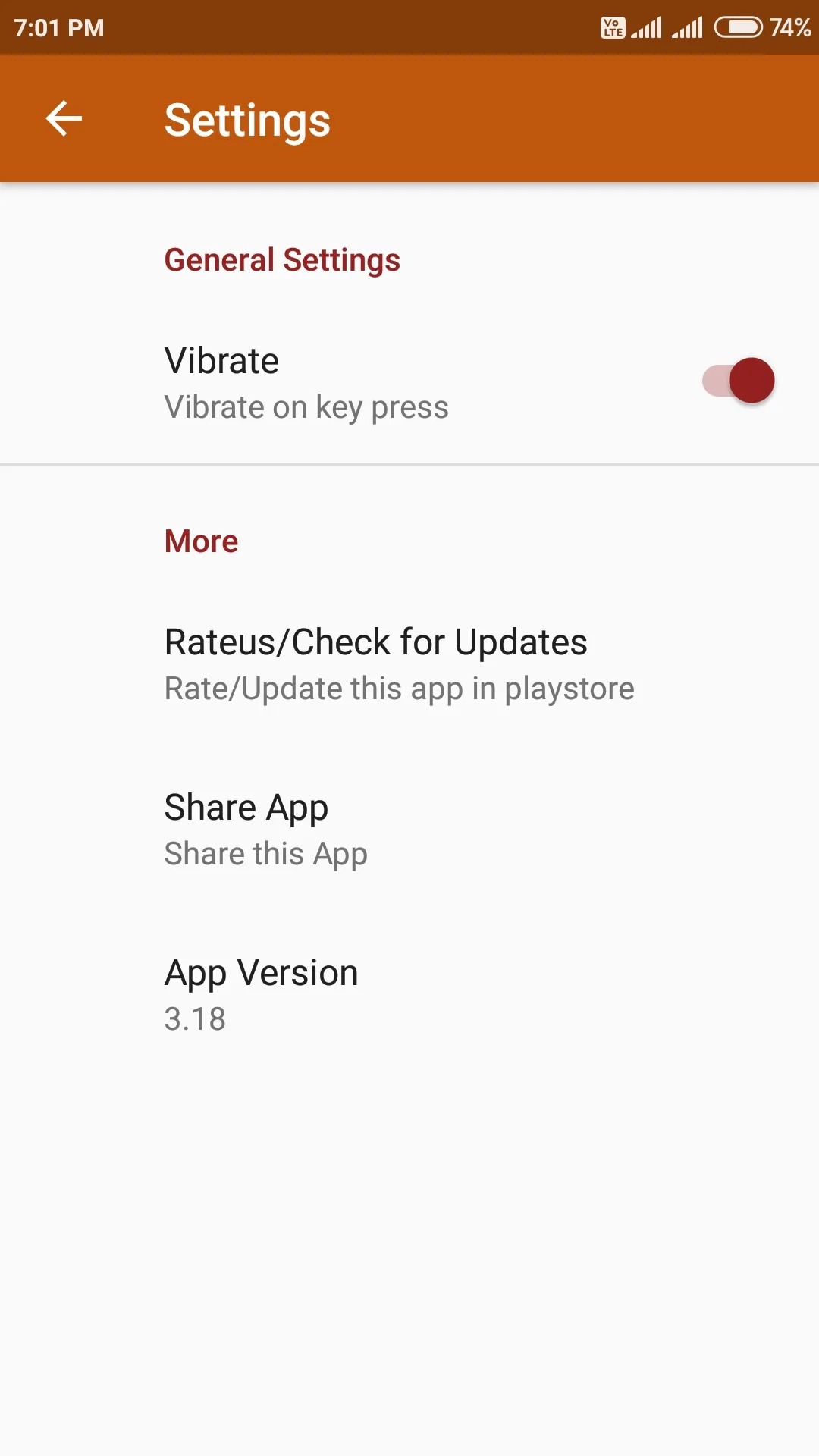Click the primary SIM signal strength icon
Screen dimensions: 819x1456
(647, 27)
